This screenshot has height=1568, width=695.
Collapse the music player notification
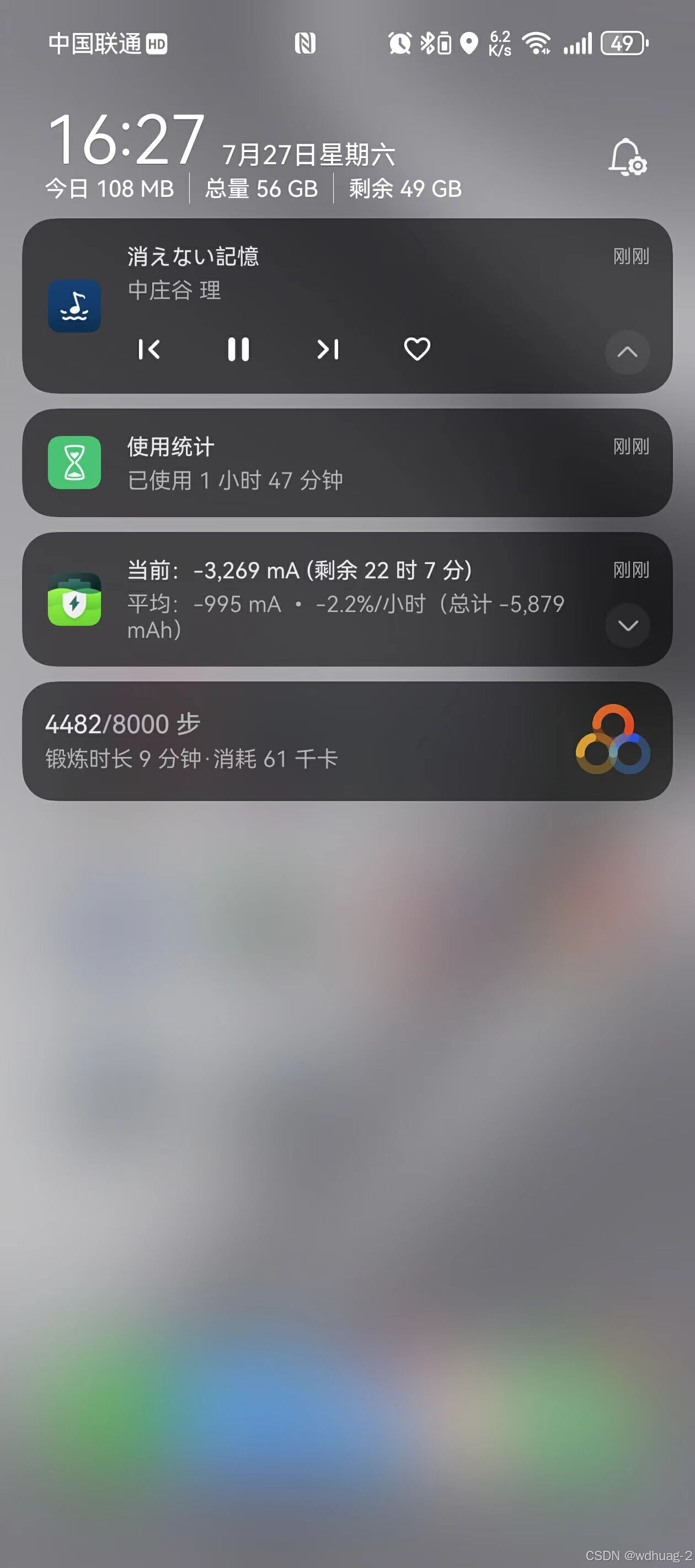pyautogui.click(x=627, y=352)
